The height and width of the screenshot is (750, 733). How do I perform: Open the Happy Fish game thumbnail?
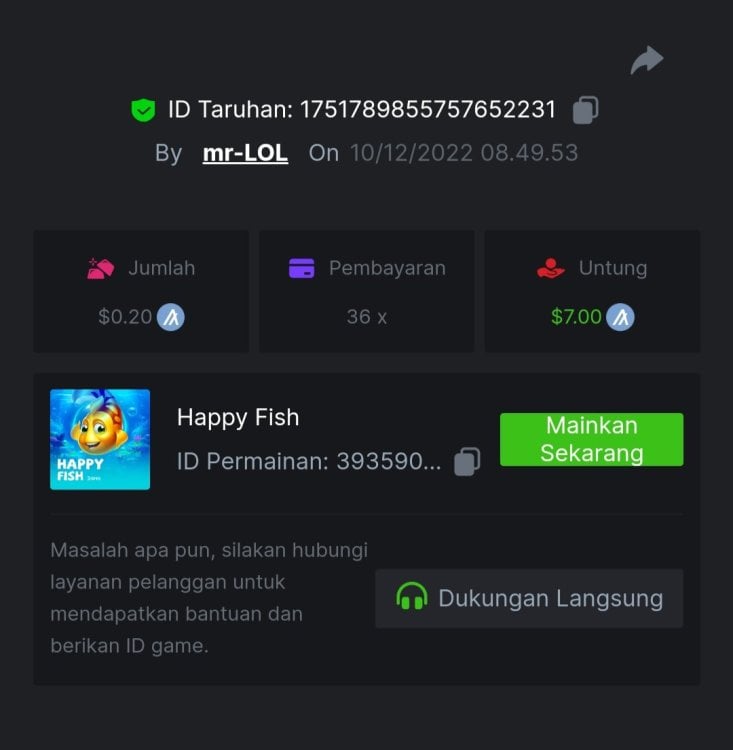click(100, 439)
